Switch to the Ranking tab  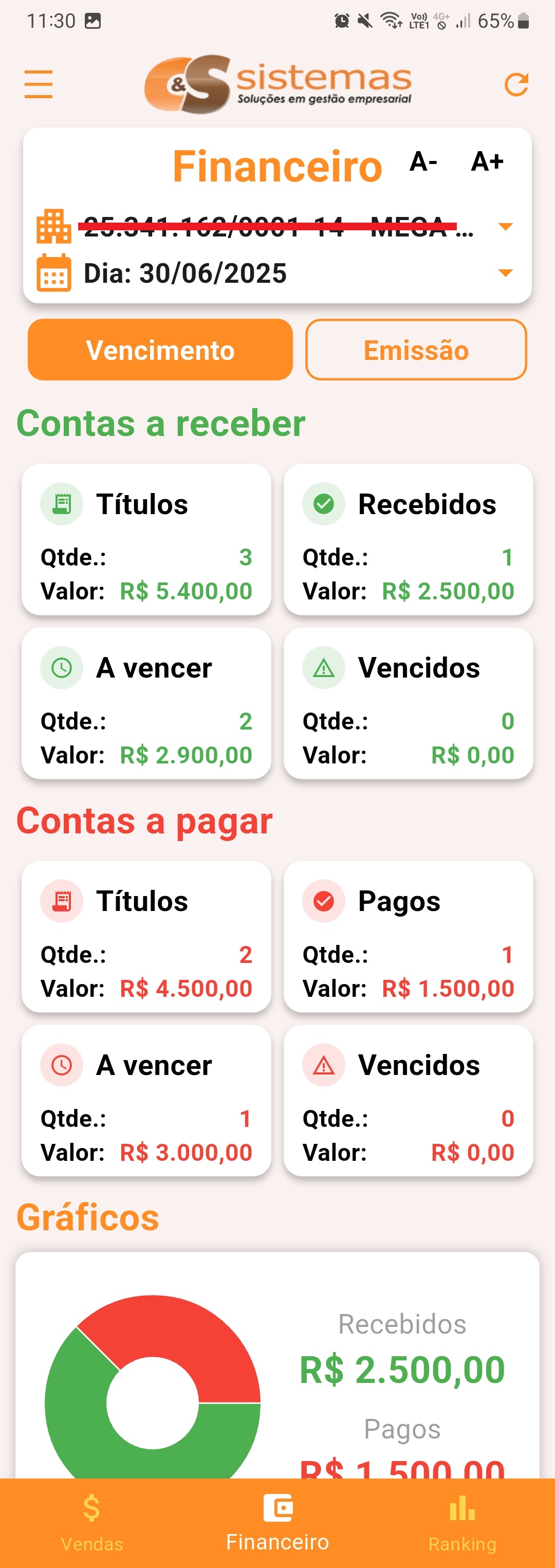tap(462, 1522)
